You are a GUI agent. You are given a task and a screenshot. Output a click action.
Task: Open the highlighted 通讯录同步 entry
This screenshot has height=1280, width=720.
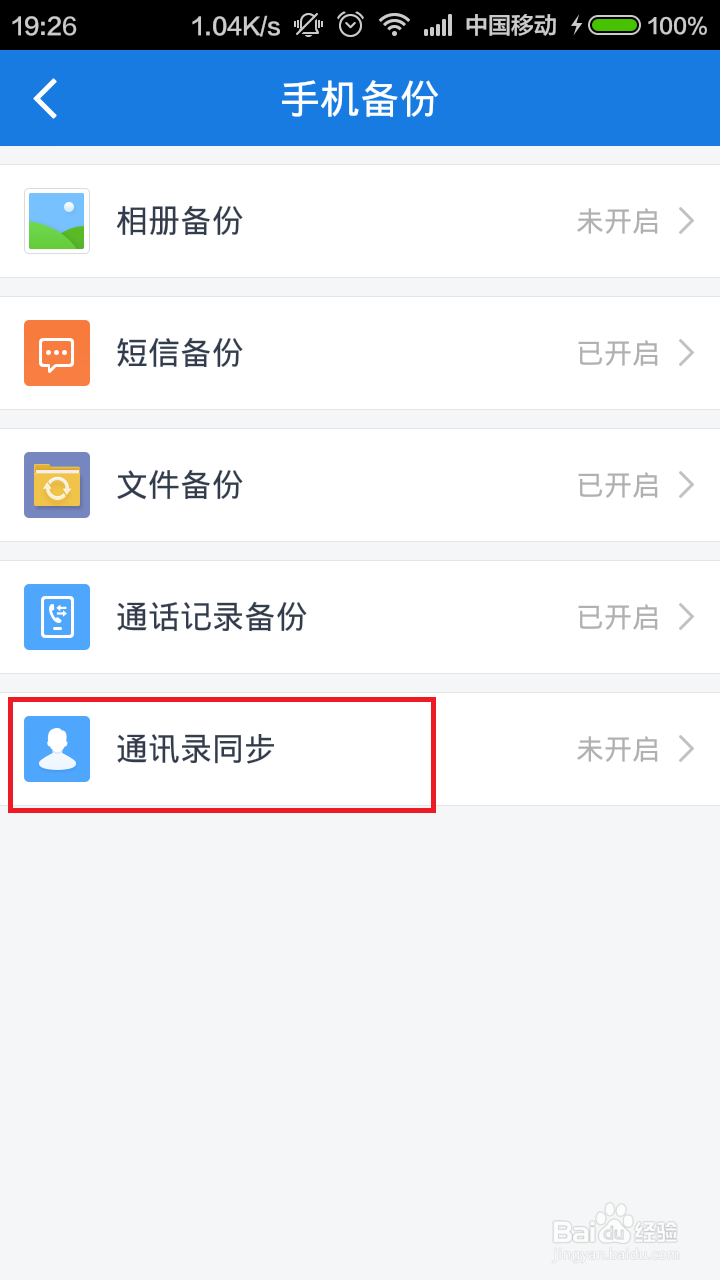point(220,748)
